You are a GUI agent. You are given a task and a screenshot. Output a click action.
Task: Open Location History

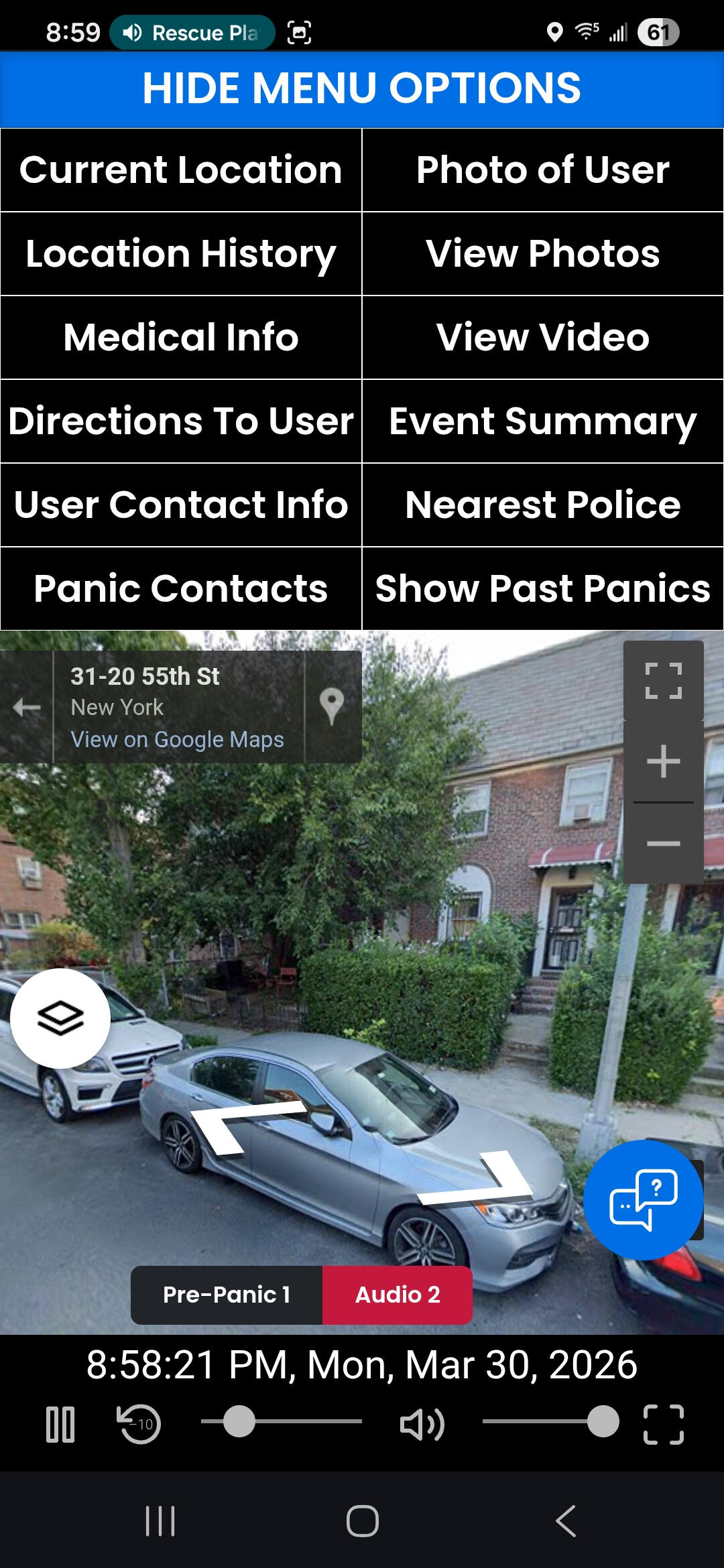[x=181, y=254]
